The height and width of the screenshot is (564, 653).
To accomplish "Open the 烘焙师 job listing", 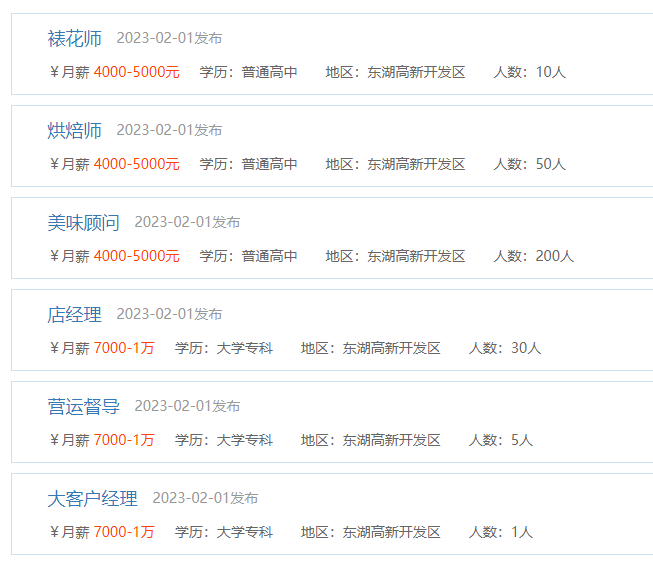I will click(75, 131).
